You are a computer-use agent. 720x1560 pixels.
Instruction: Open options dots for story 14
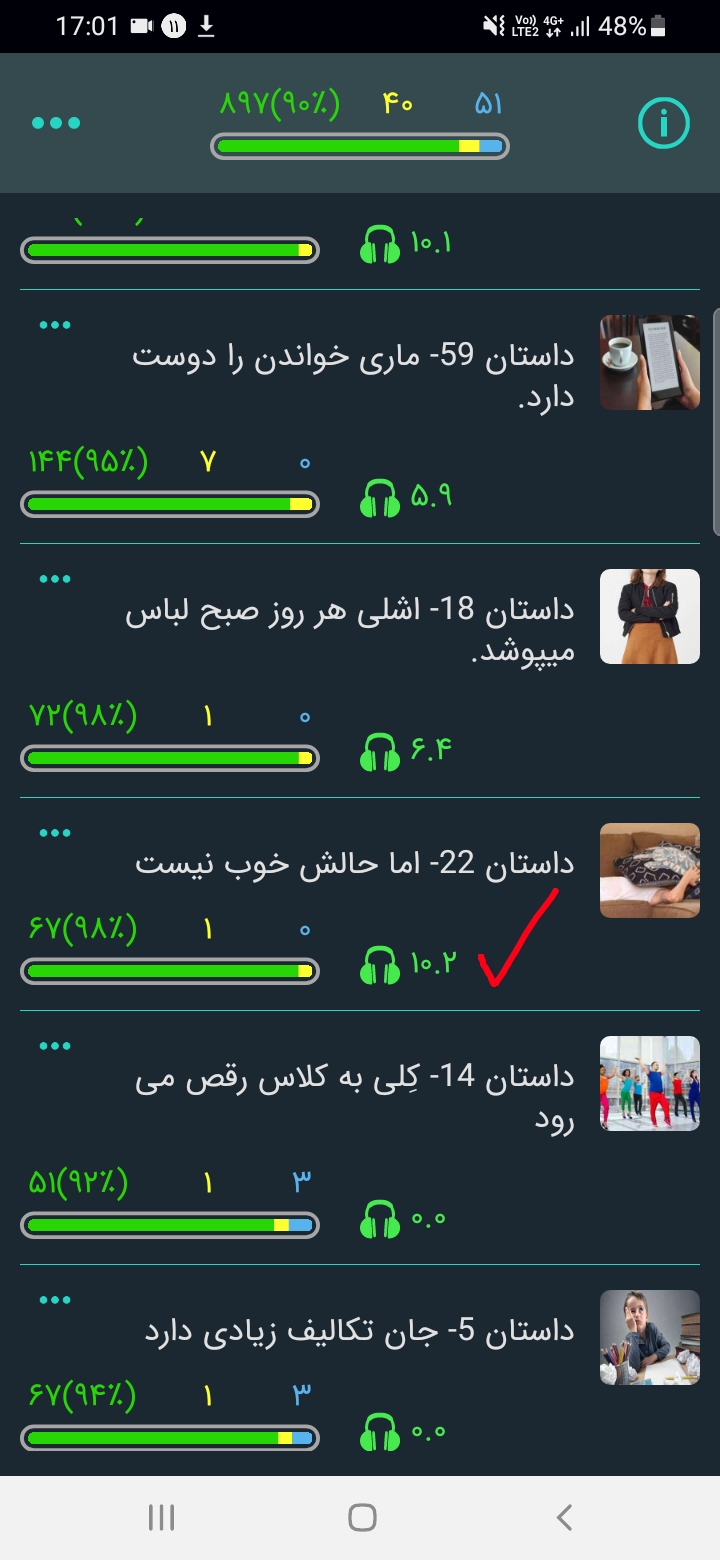click(x=55, y=1046)
